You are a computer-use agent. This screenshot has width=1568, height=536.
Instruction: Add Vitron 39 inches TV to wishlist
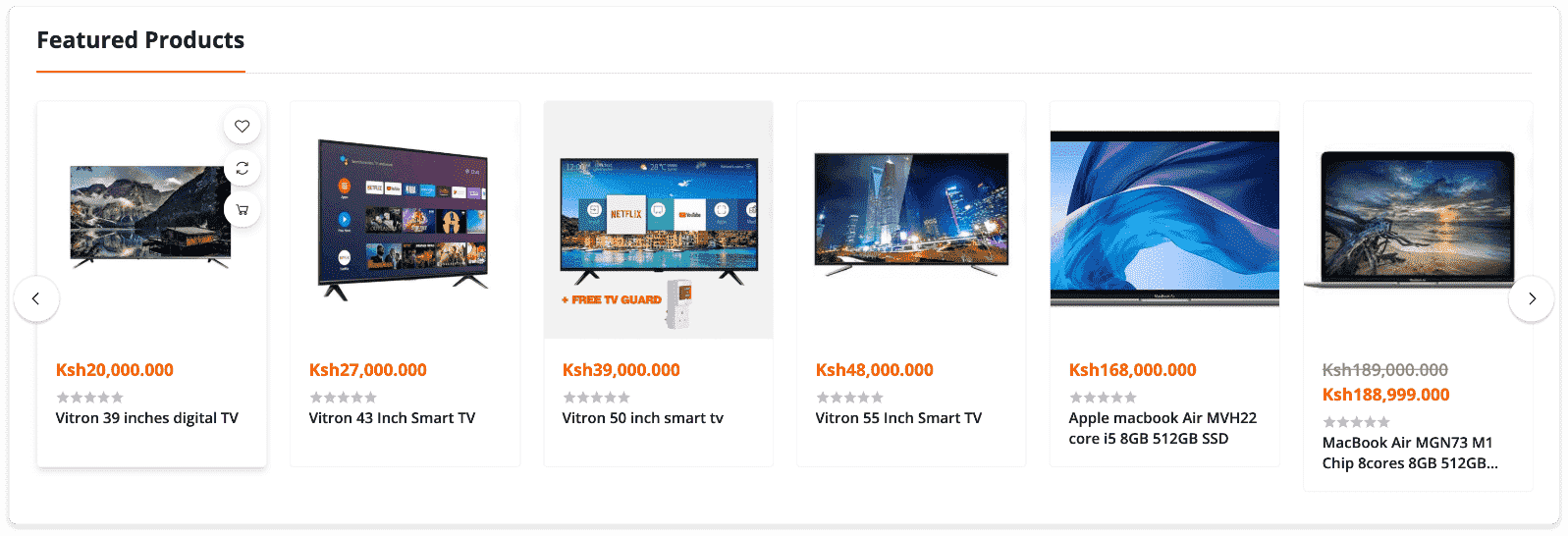pyautogui.click(x=243, y=126)
